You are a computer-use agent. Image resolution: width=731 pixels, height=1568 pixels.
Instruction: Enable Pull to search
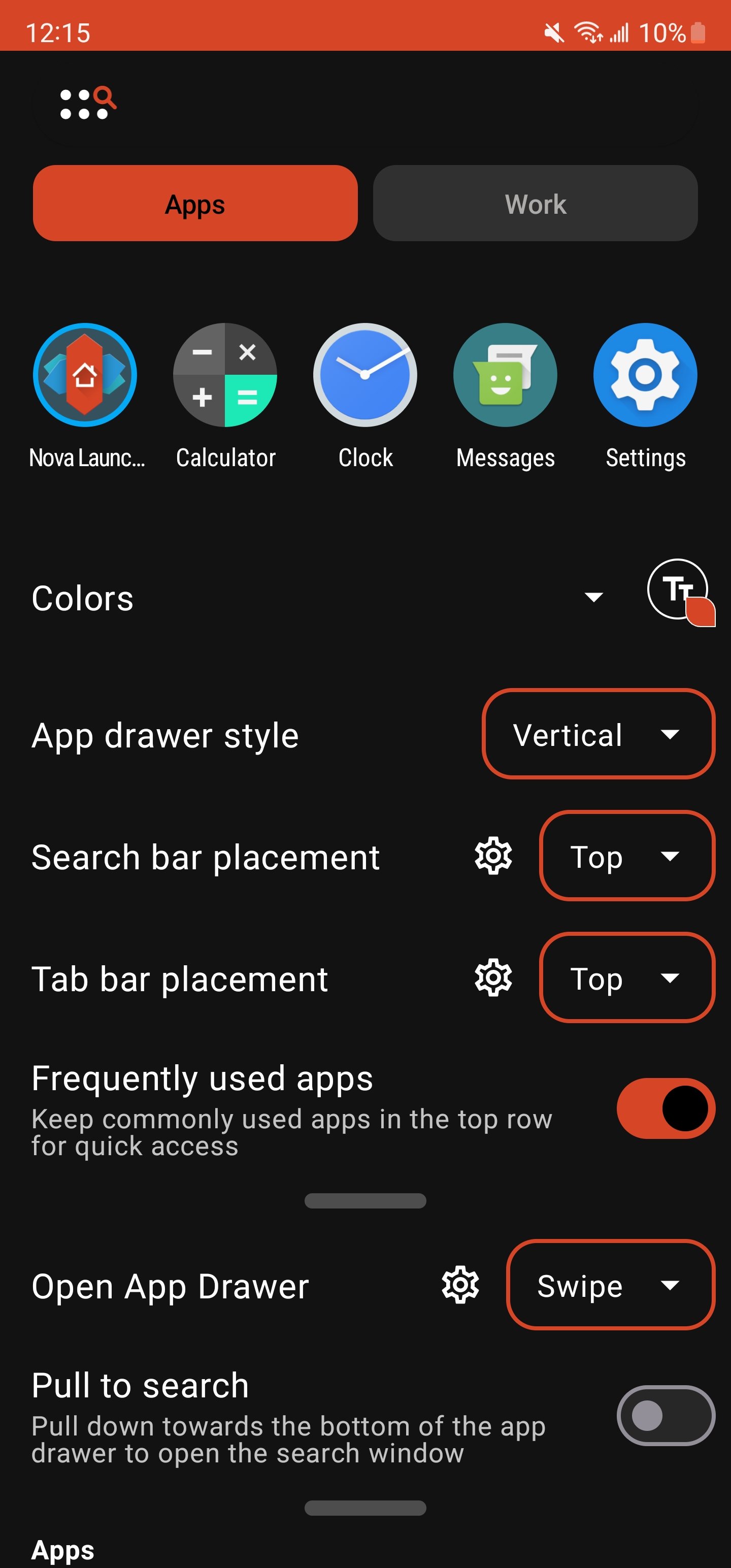coord(666,1415)
